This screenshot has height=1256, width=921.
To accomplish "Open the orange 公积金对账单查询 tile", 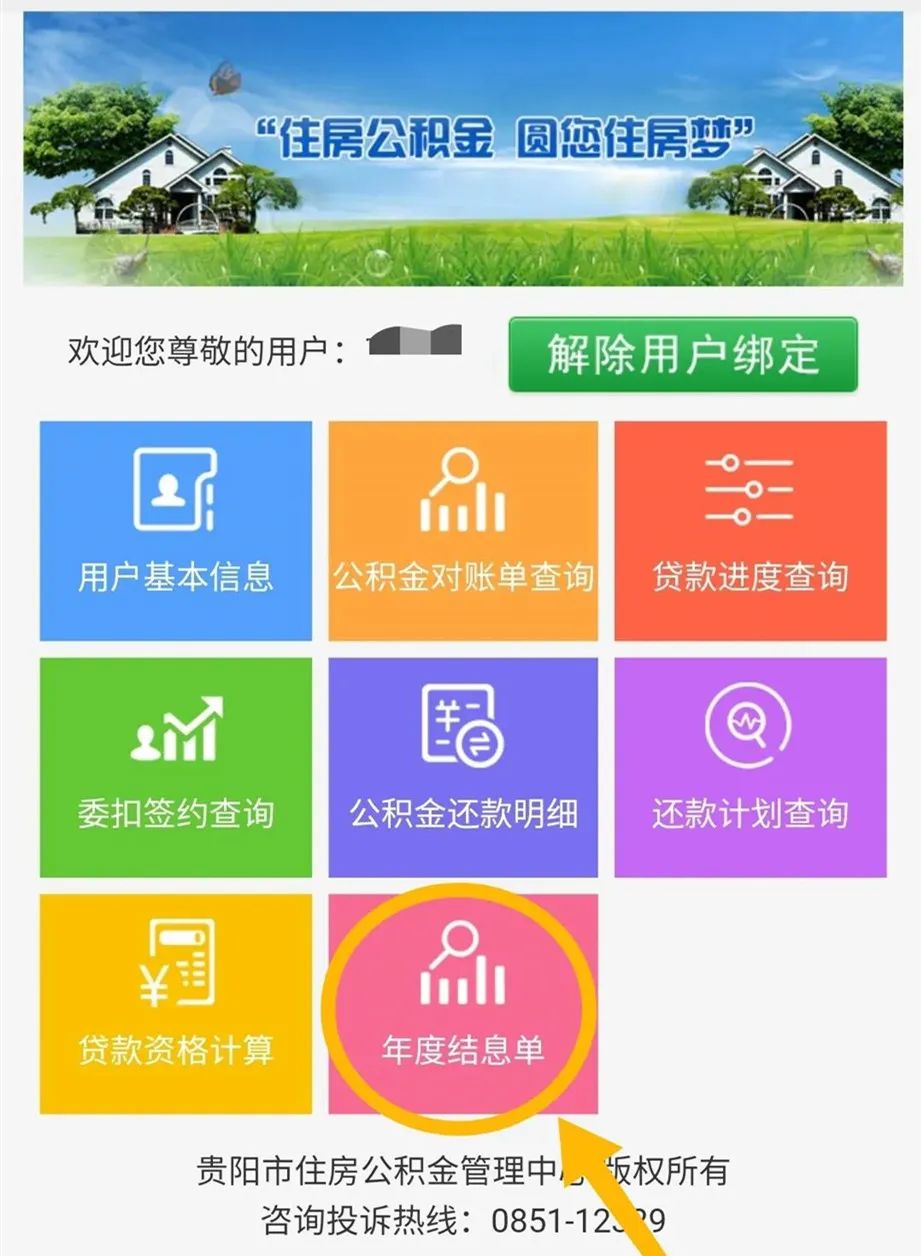I will point(462,530).
